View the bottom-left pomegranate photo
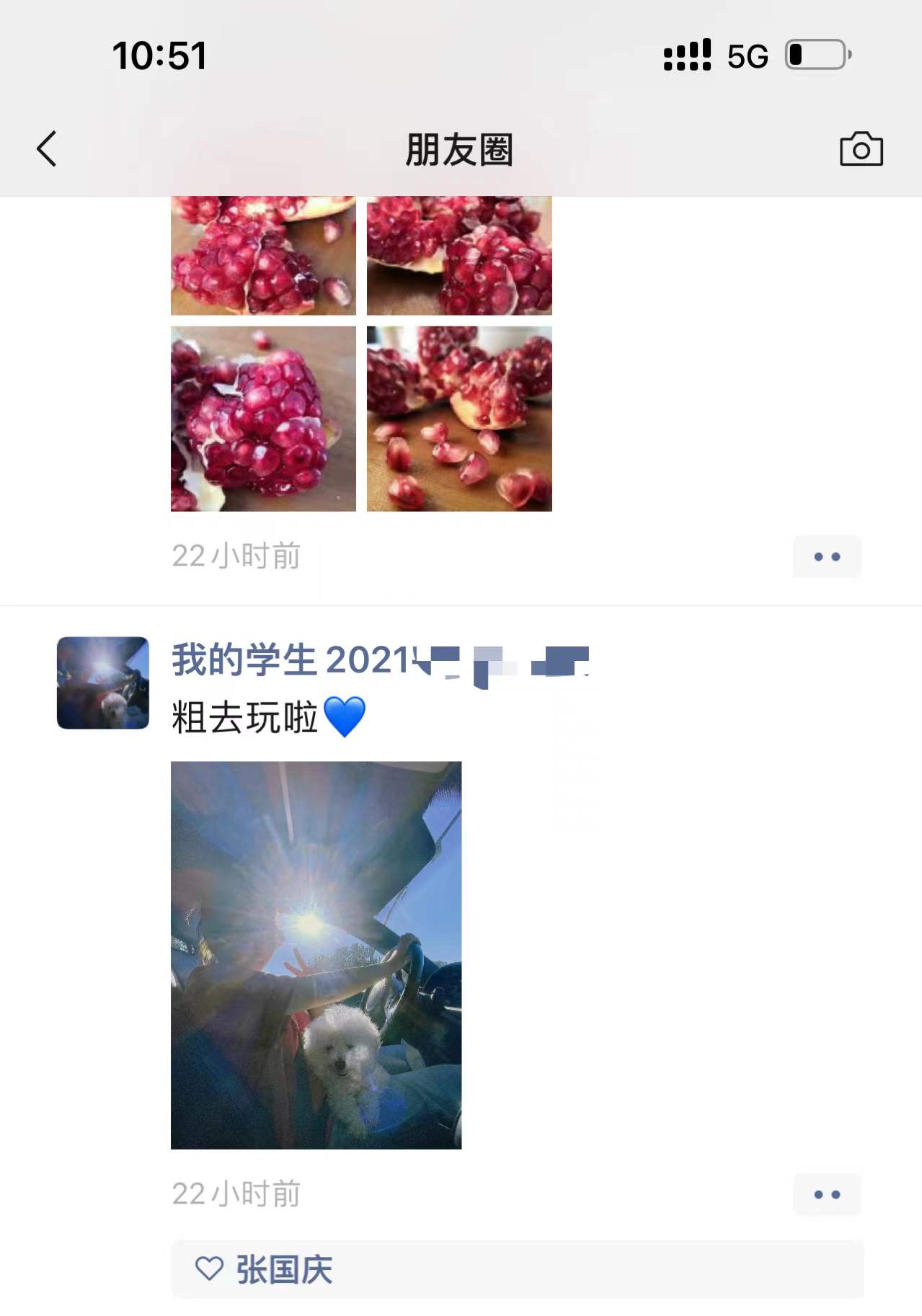Viewport: 922px width, 1316px height. (263, 419)
